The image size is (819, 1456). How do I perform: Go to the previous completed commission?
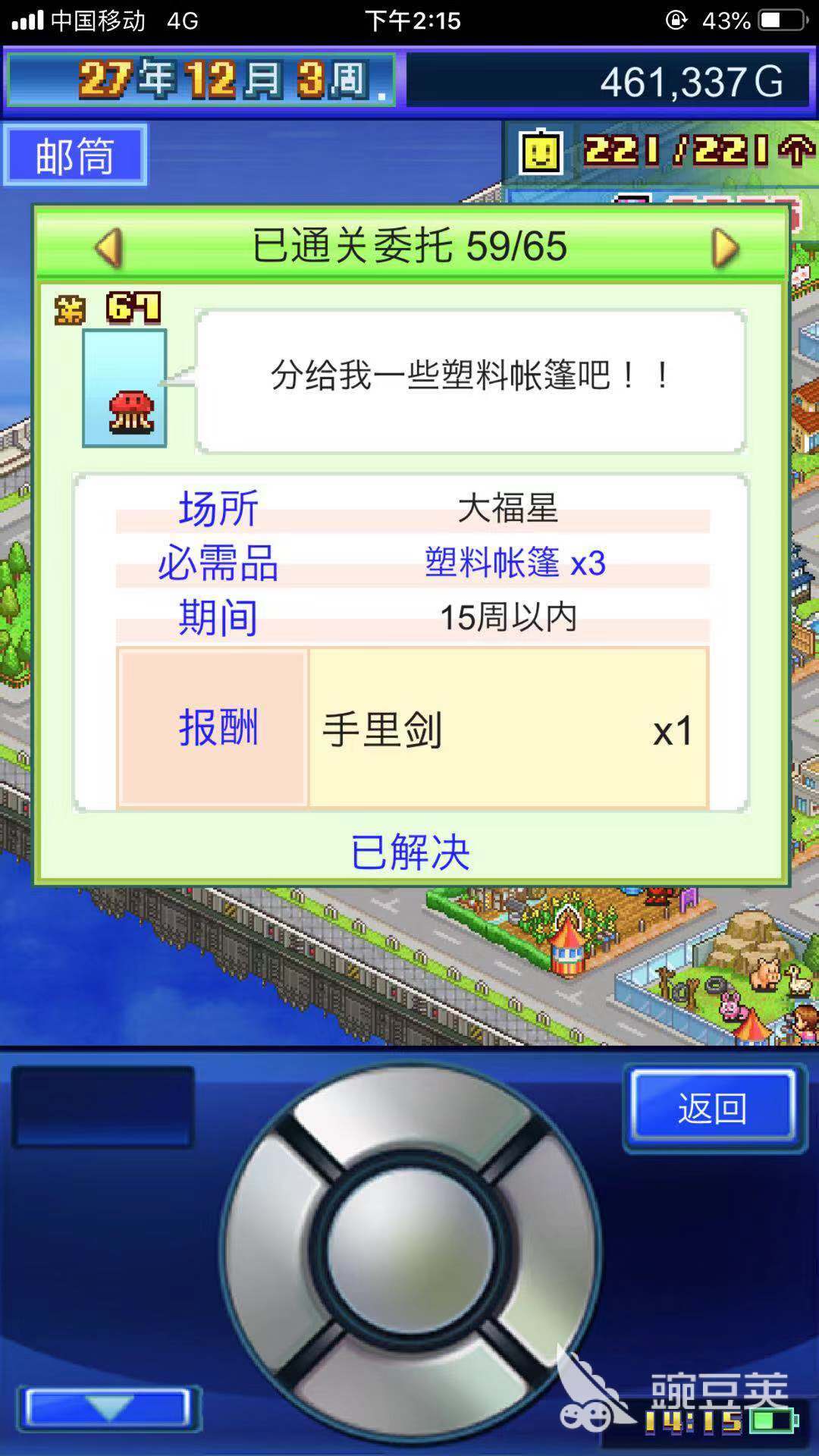(x=109, y=248)
